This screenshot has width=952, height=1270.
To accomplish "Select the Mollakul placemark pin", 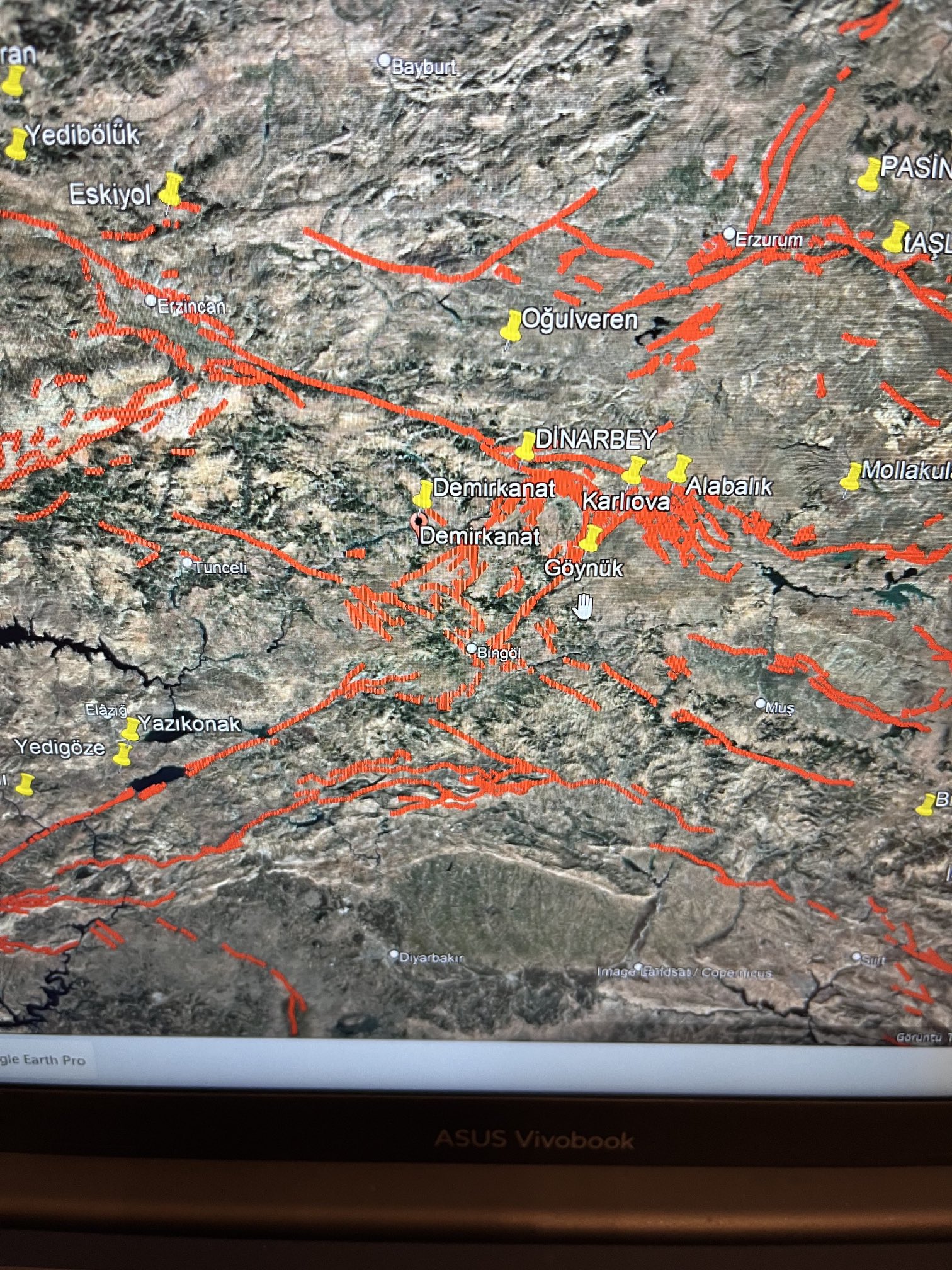I will pyautogui.click(x=851, y=476).
